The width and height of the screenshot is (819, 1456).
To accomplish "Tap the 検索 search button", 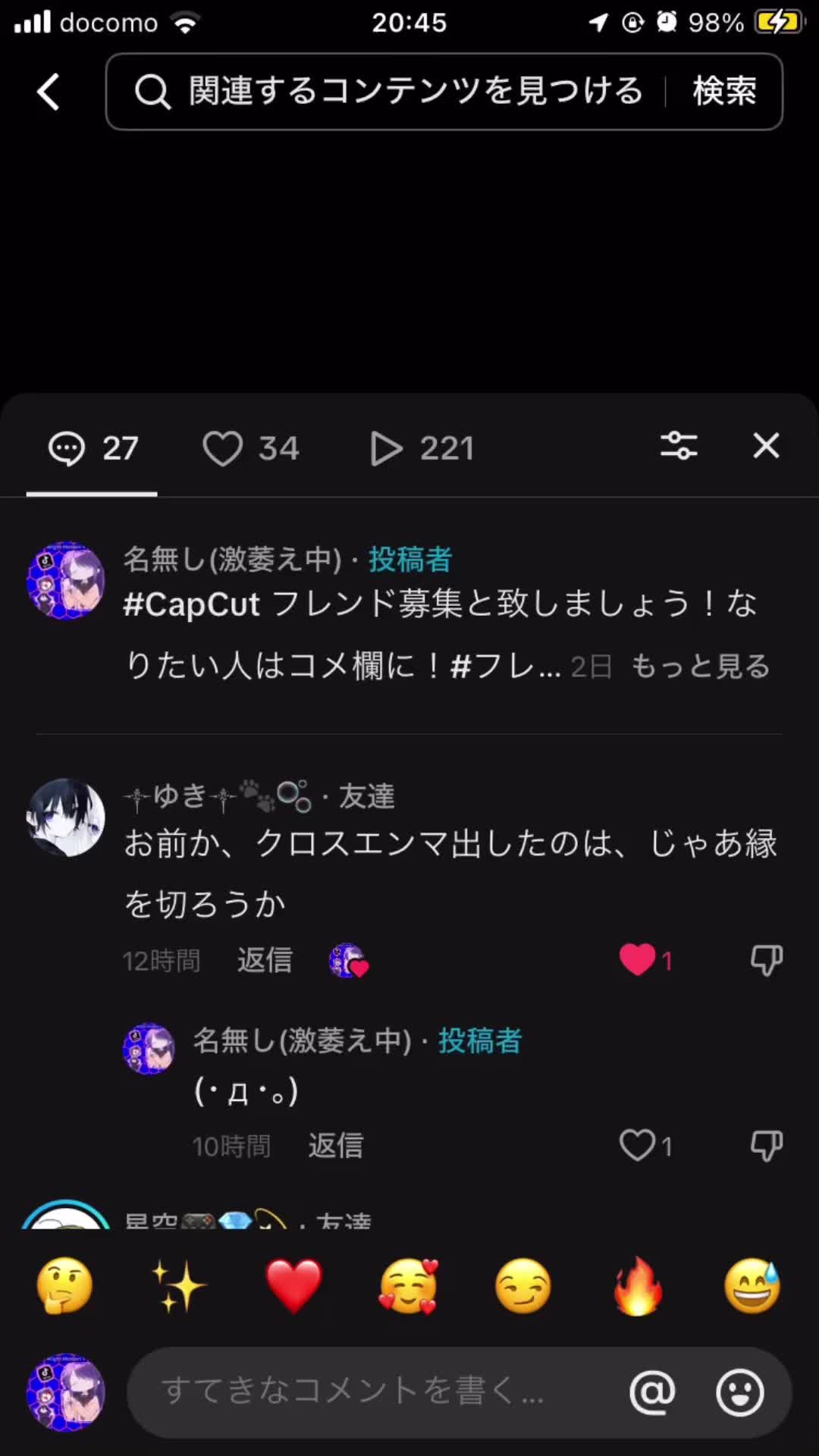I will pyautogui.click(x=724, y=92).
